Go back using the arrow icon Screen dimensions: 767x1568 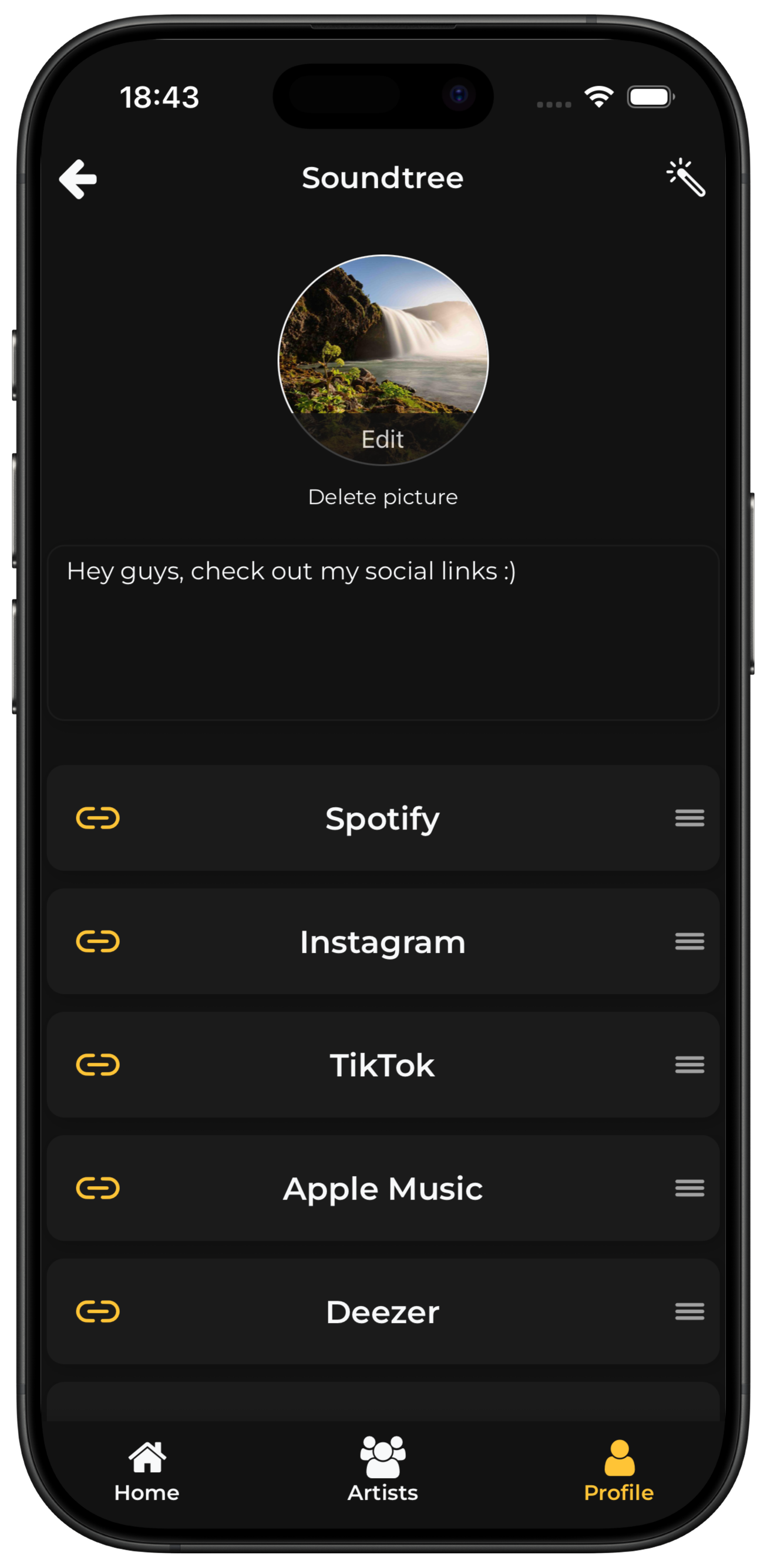[x=78, y=179]
